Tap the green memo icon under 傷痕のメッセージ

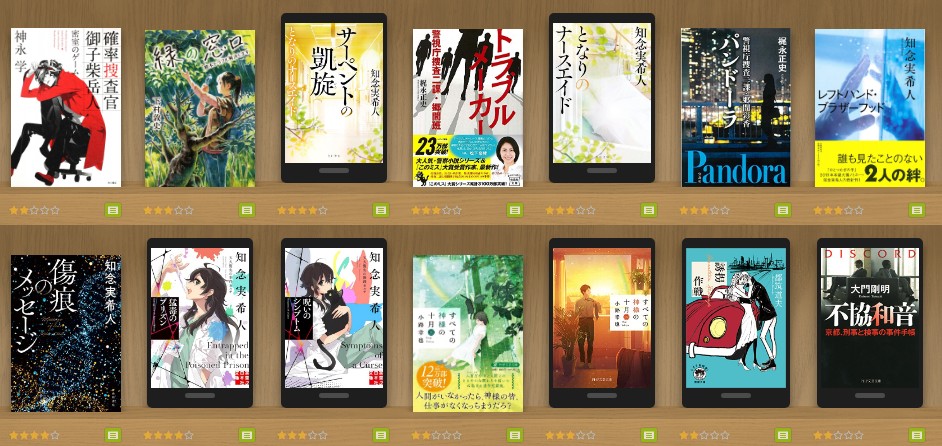pos(112,436)
